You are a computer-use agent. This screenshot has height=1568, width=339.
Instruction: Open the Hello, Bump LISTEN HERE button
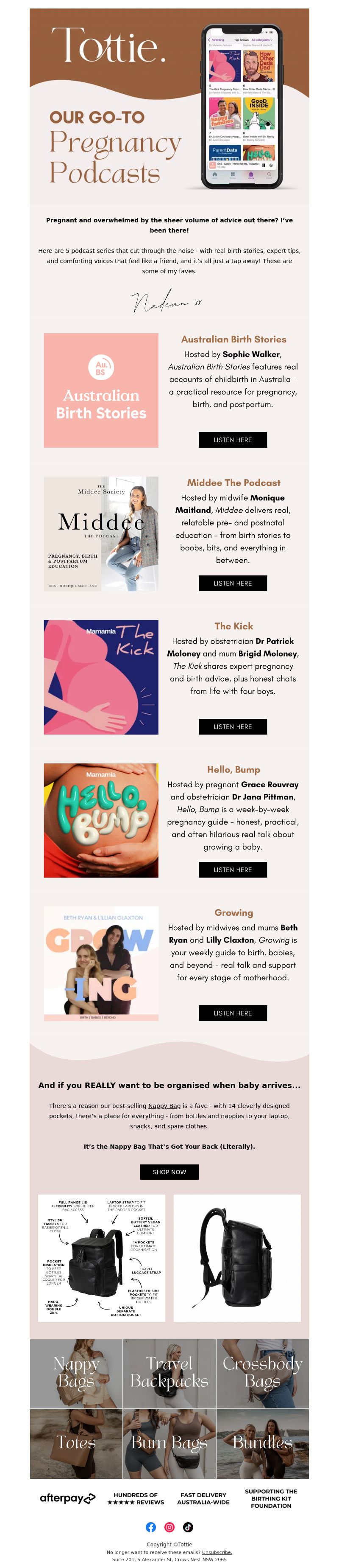233,869
